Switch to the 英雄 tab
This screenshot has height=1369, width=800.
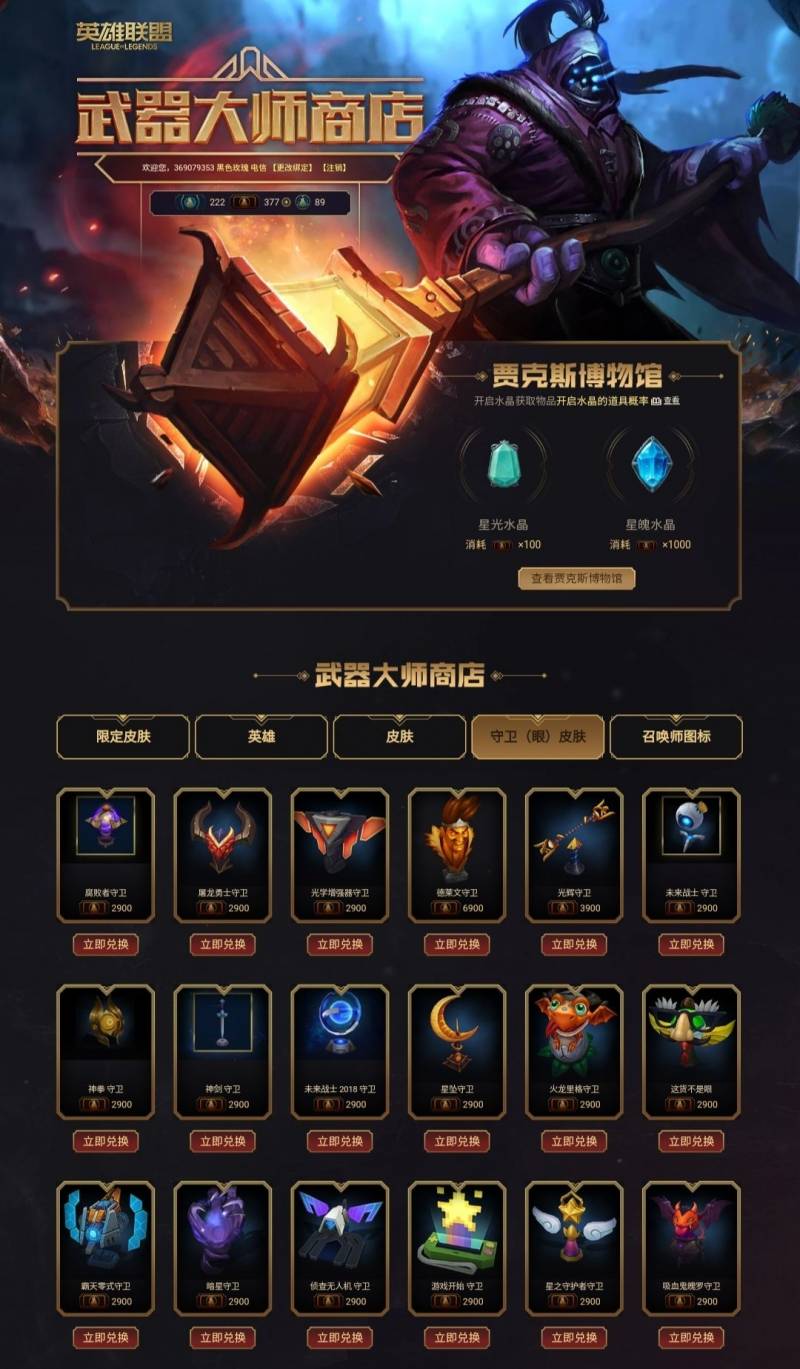click(x=261, y=737)
